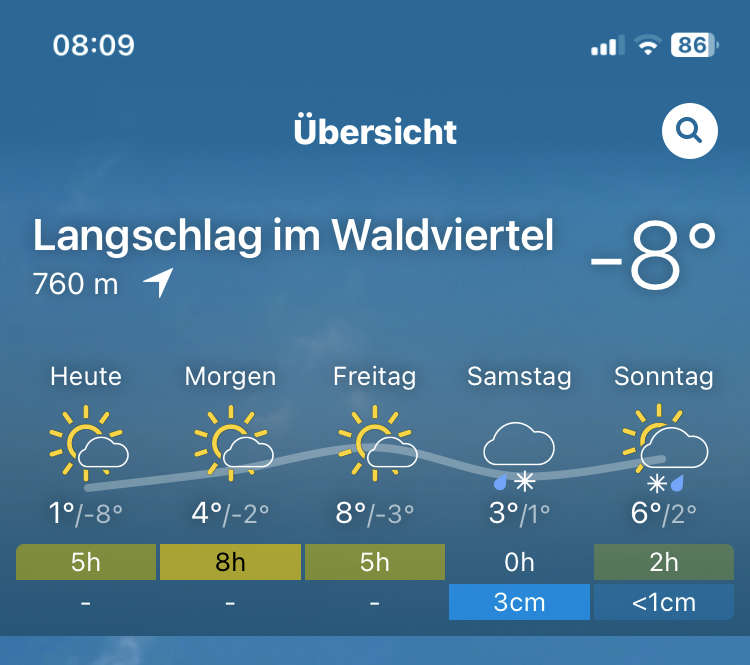Open the Morgen forecast column
The image size is (750, 665).
coord(230,450)
